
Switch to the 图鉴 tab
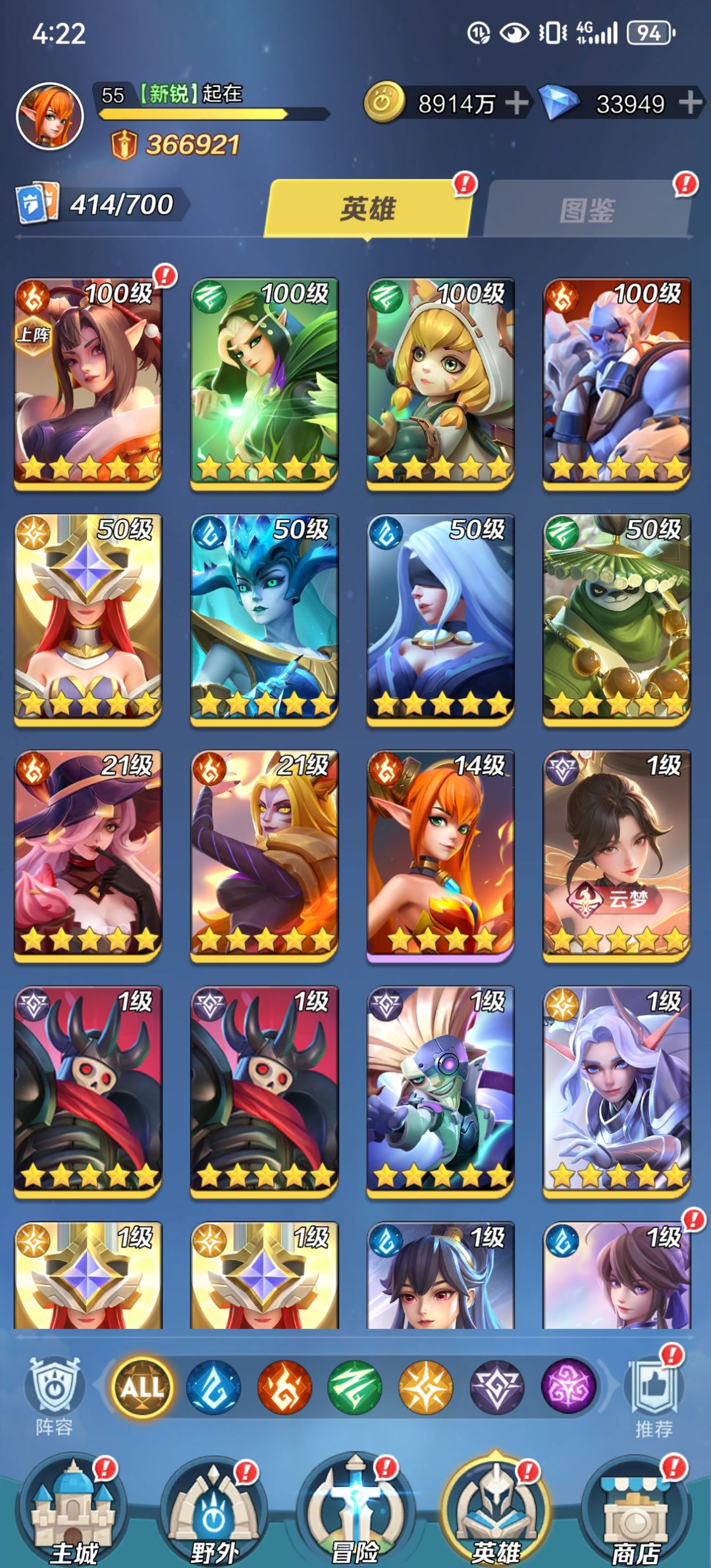[x=587, y=209]
